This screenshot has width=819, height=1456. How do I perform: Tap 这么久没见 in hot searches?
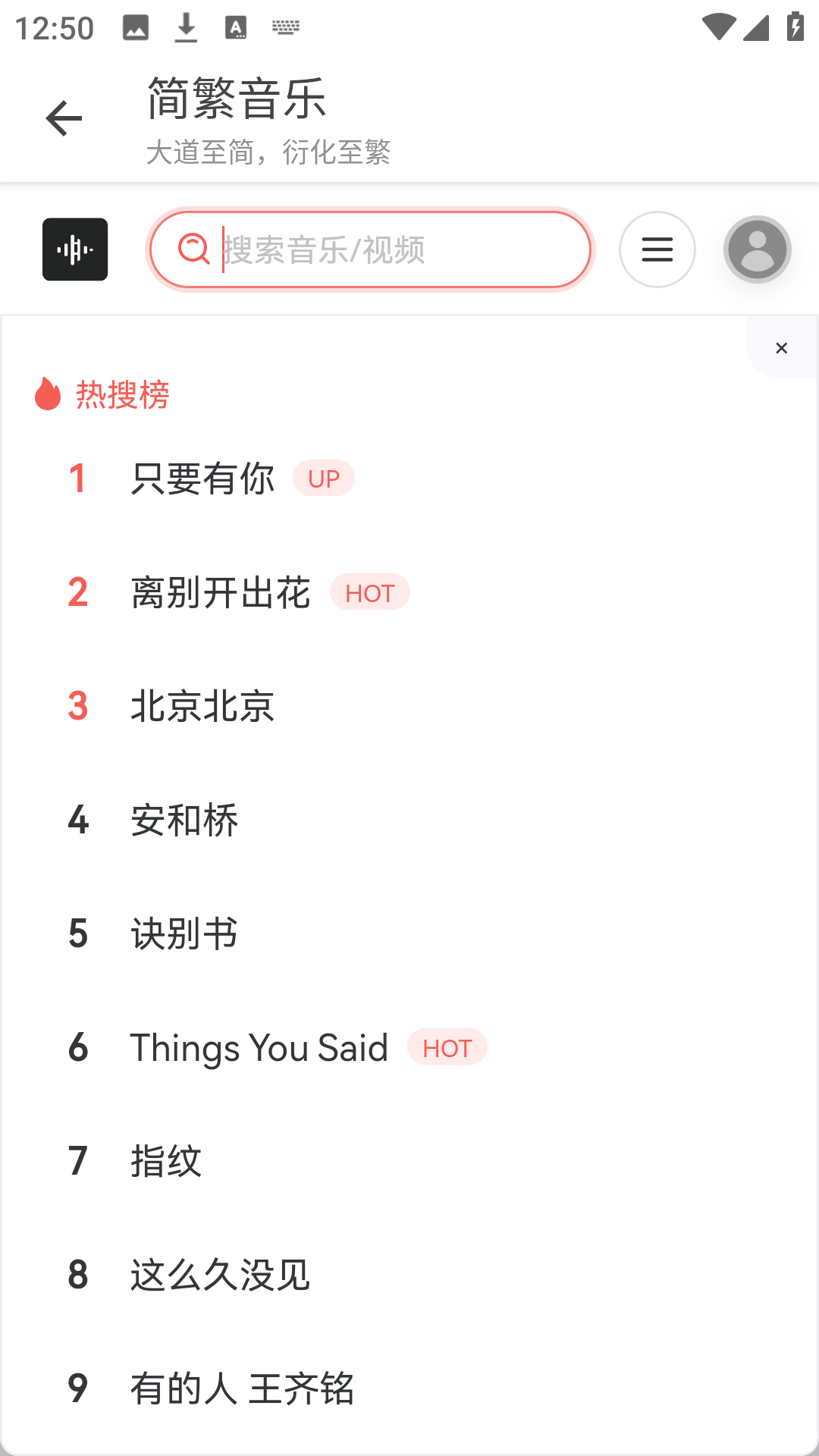tap(220, 1275)
